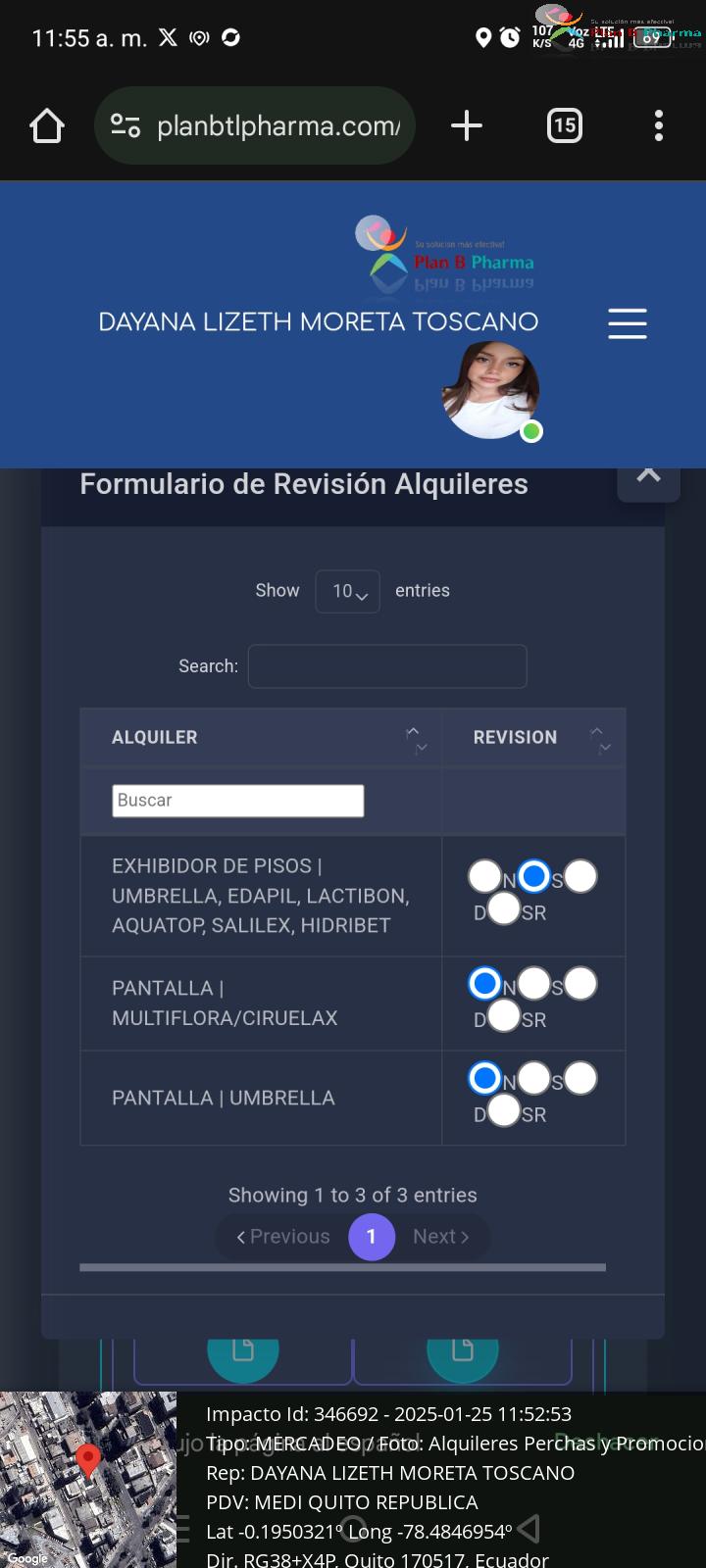Screen dimensions: 706x1568
Task: Go to the Next table page
Action: tap(441, 1237)
